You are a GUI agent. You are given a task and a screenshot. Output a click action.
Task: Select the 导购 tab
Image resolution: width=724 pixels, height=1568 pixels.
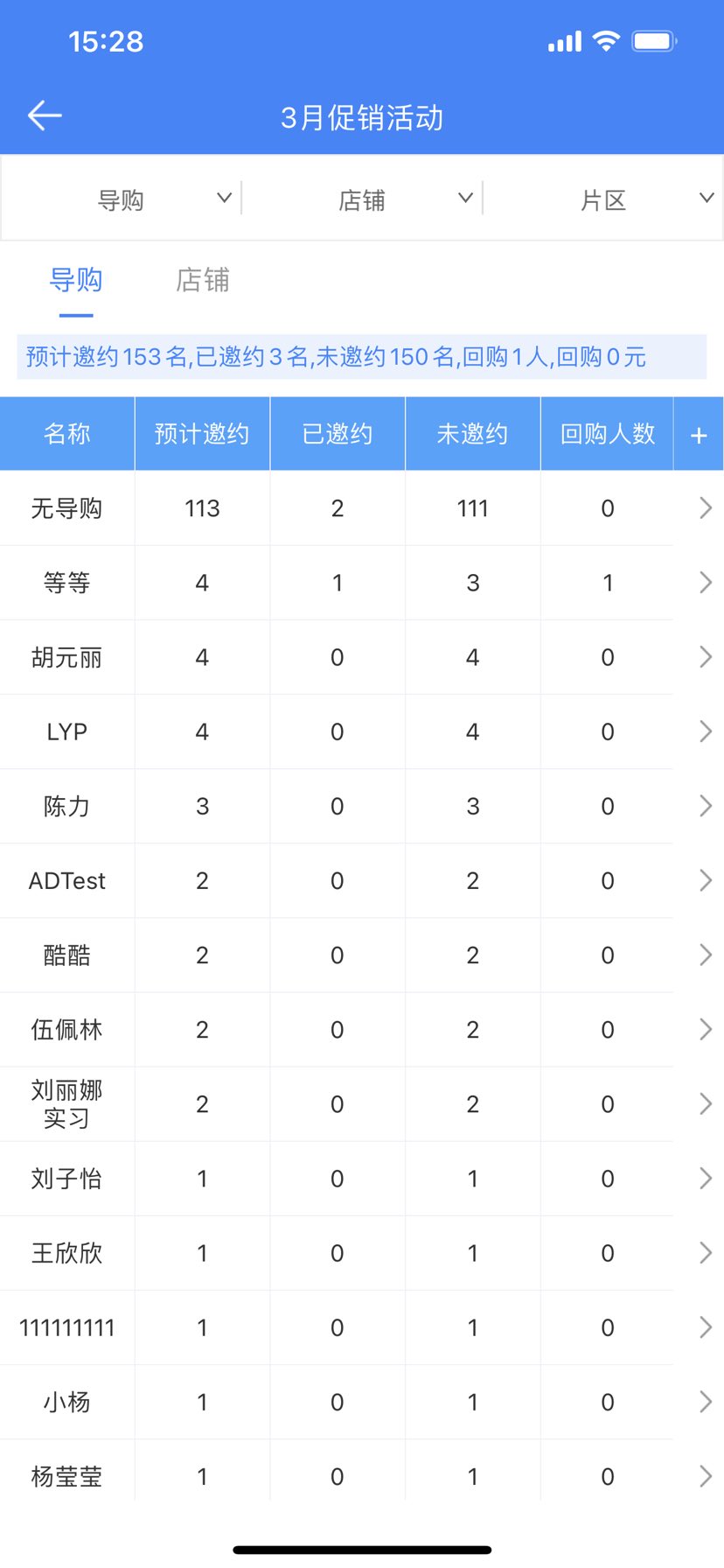pyautogui.click(x=76, y=280)
